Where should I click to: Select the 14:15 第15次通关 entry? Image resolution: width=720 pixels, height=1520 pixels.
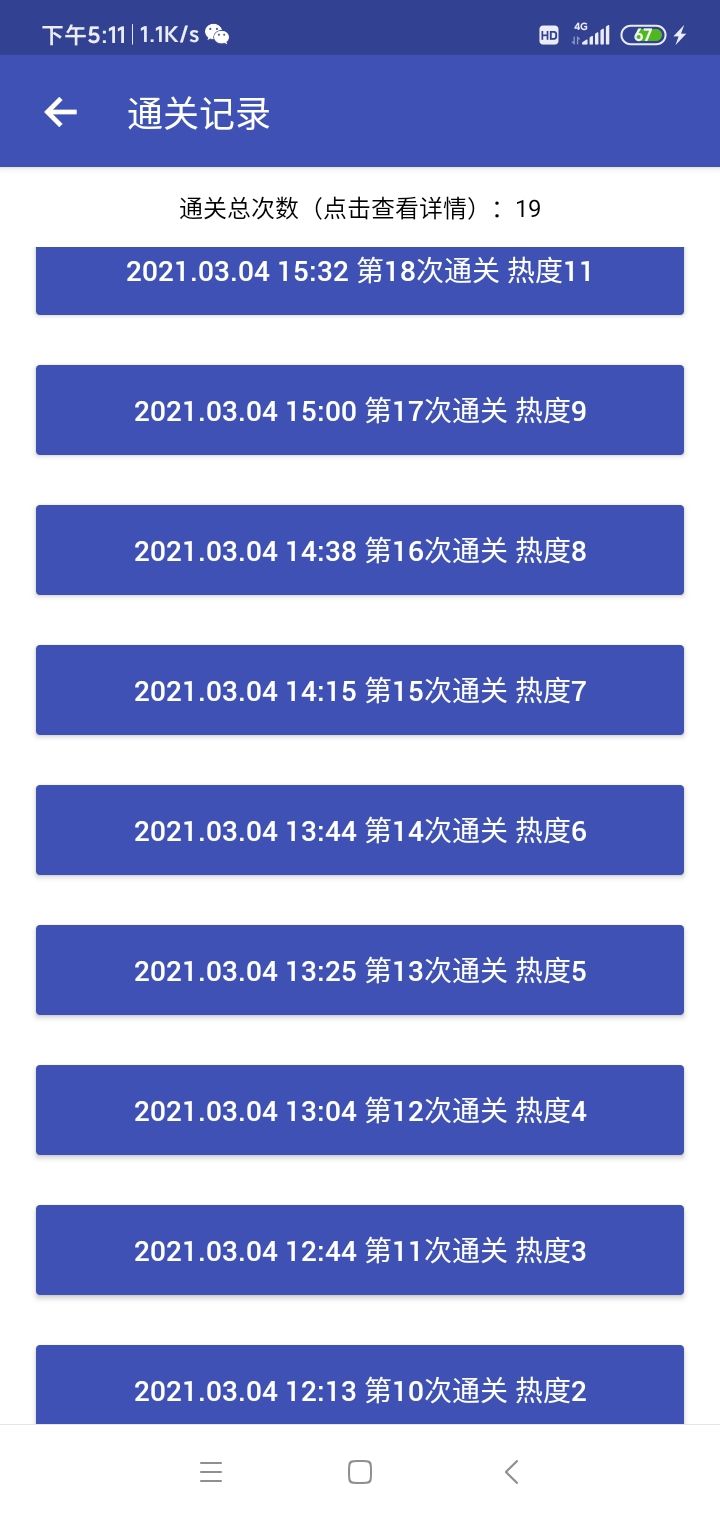(360, 690)
